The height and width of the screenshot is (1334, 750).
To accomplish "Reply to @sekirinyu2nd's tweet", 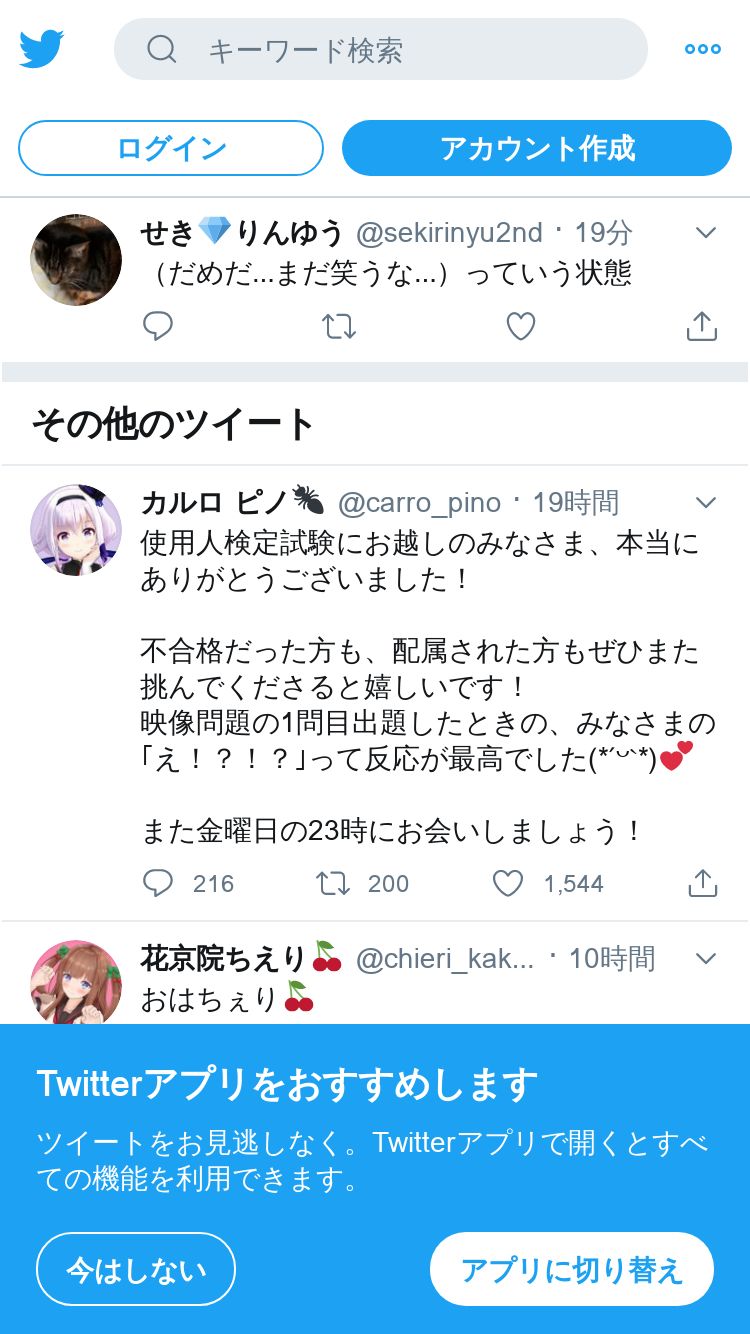I will pos(158,326).
